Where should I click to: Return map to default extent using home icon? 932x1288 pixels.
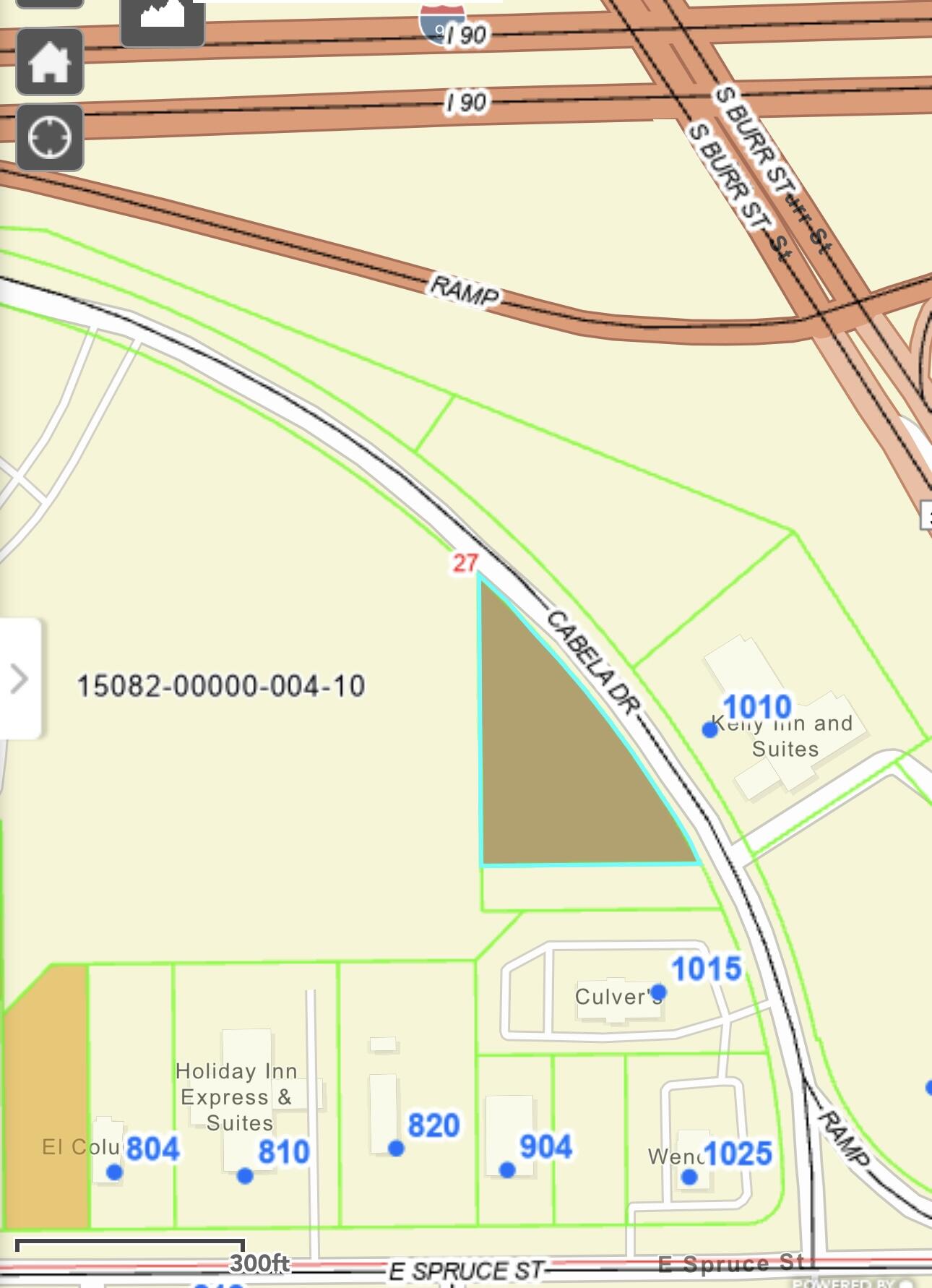49,62
